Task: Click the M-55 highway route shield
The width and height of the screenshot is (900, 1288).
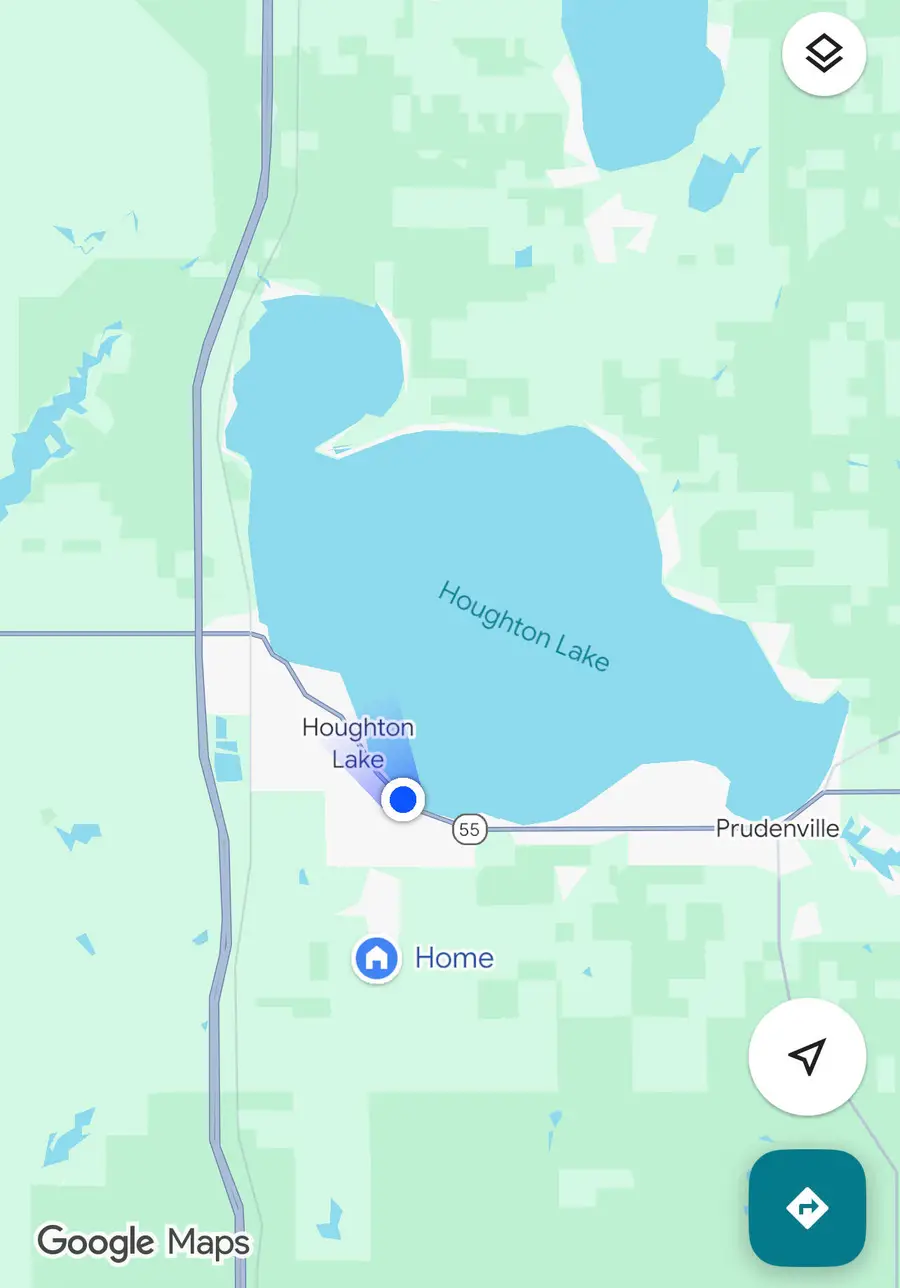Action: [x=469, y=830]
